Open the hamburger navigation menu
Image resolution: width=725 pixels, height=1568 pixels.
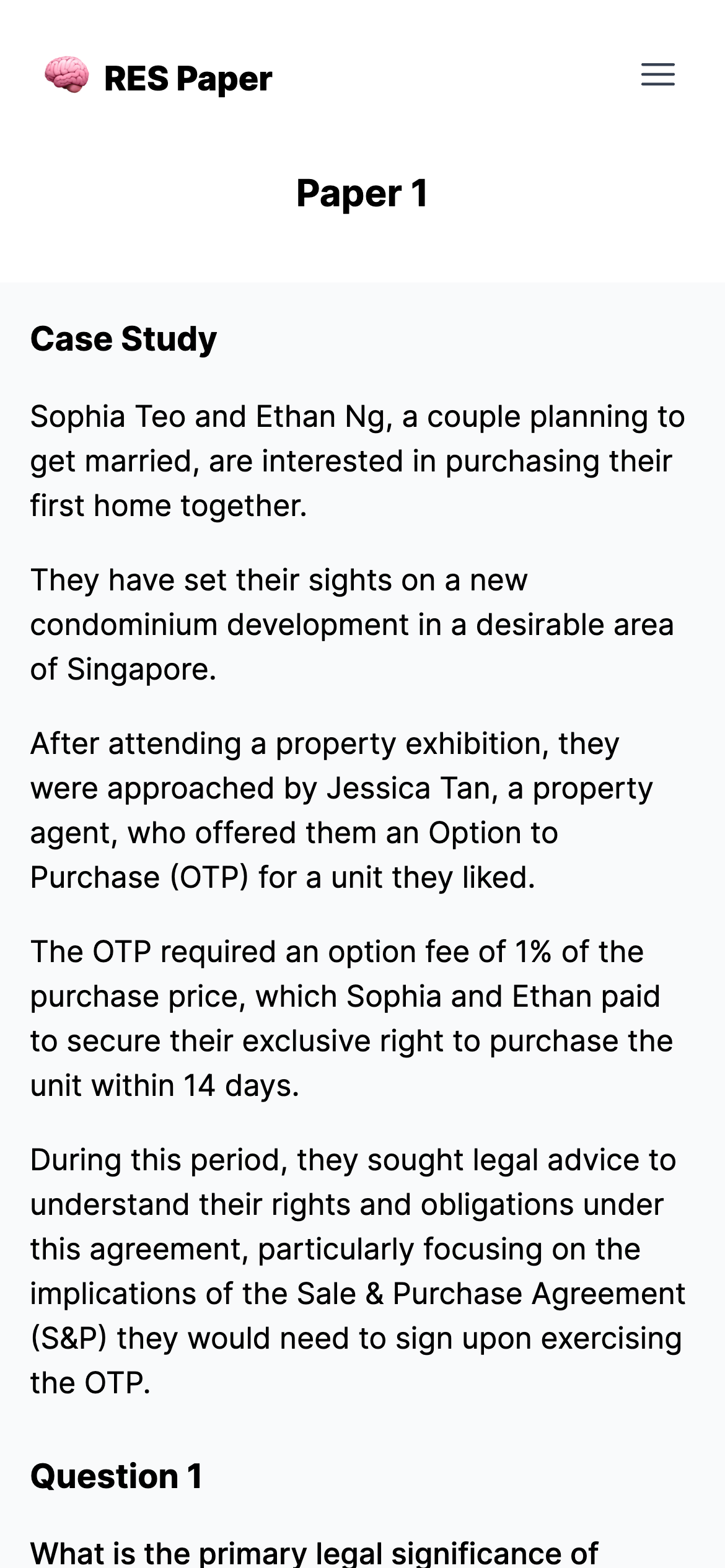pos(657,75)
